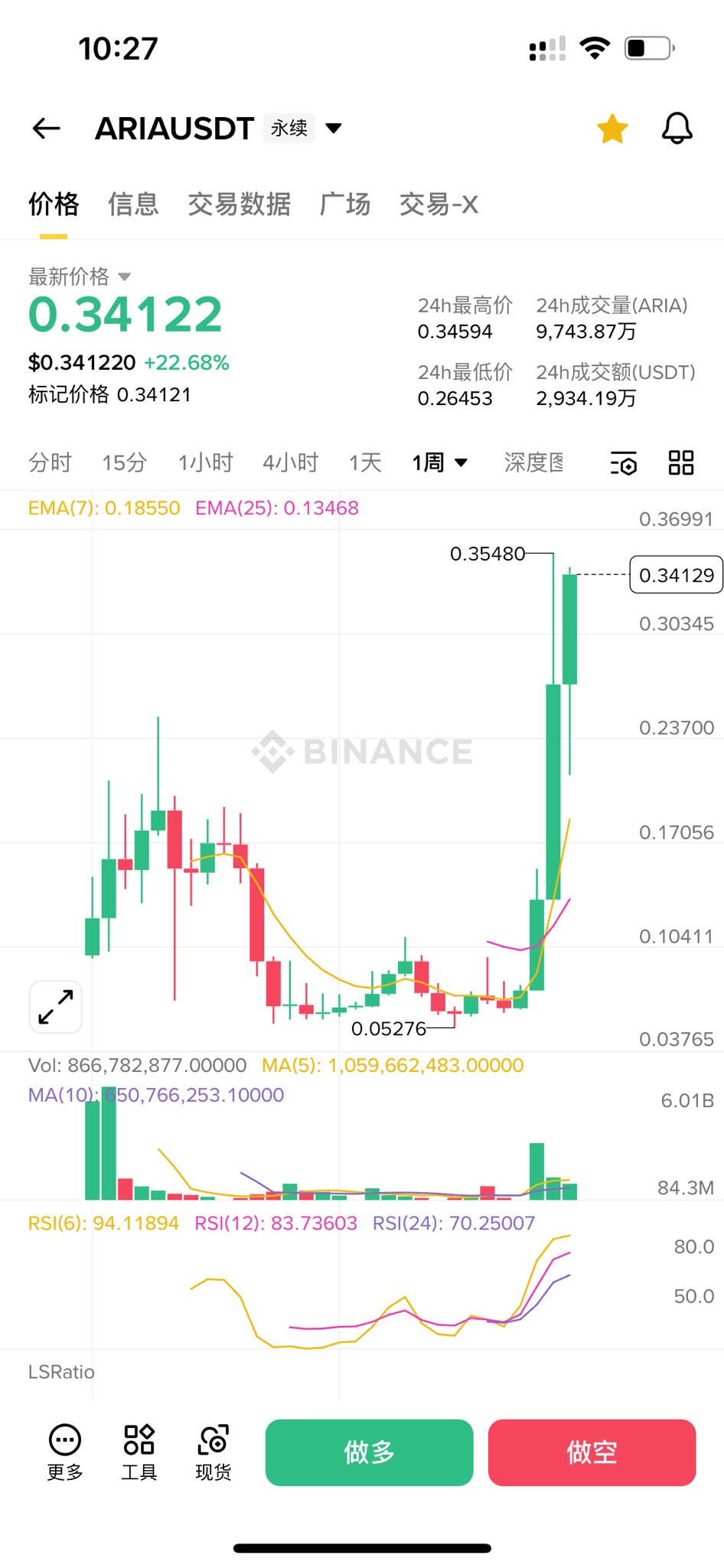
Task: Select the 1天 chart interval
Action: point(365,462)
